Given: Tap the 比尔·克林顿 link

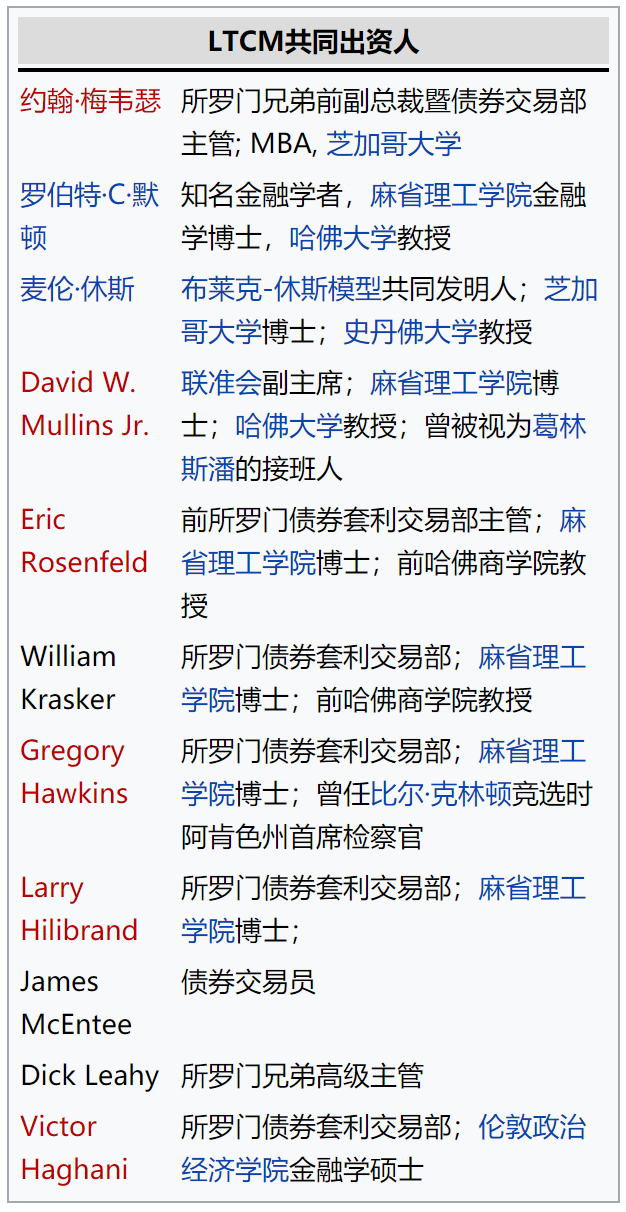Looking at the screenshot, I should point(441,794).
